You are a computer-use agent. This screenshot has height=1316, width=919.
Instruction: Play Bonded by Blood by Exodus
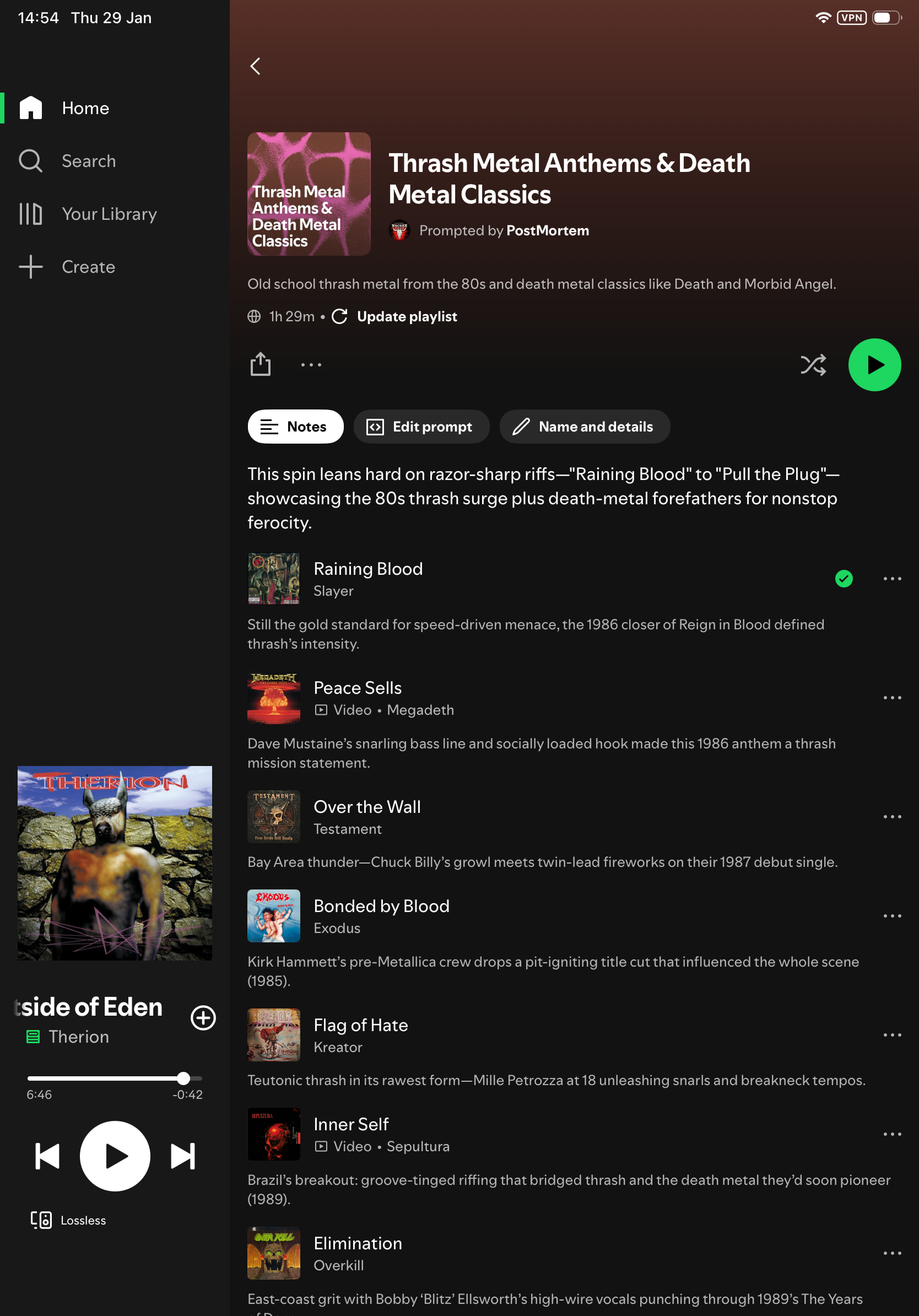pyautogui.click(x=381, y=915)
